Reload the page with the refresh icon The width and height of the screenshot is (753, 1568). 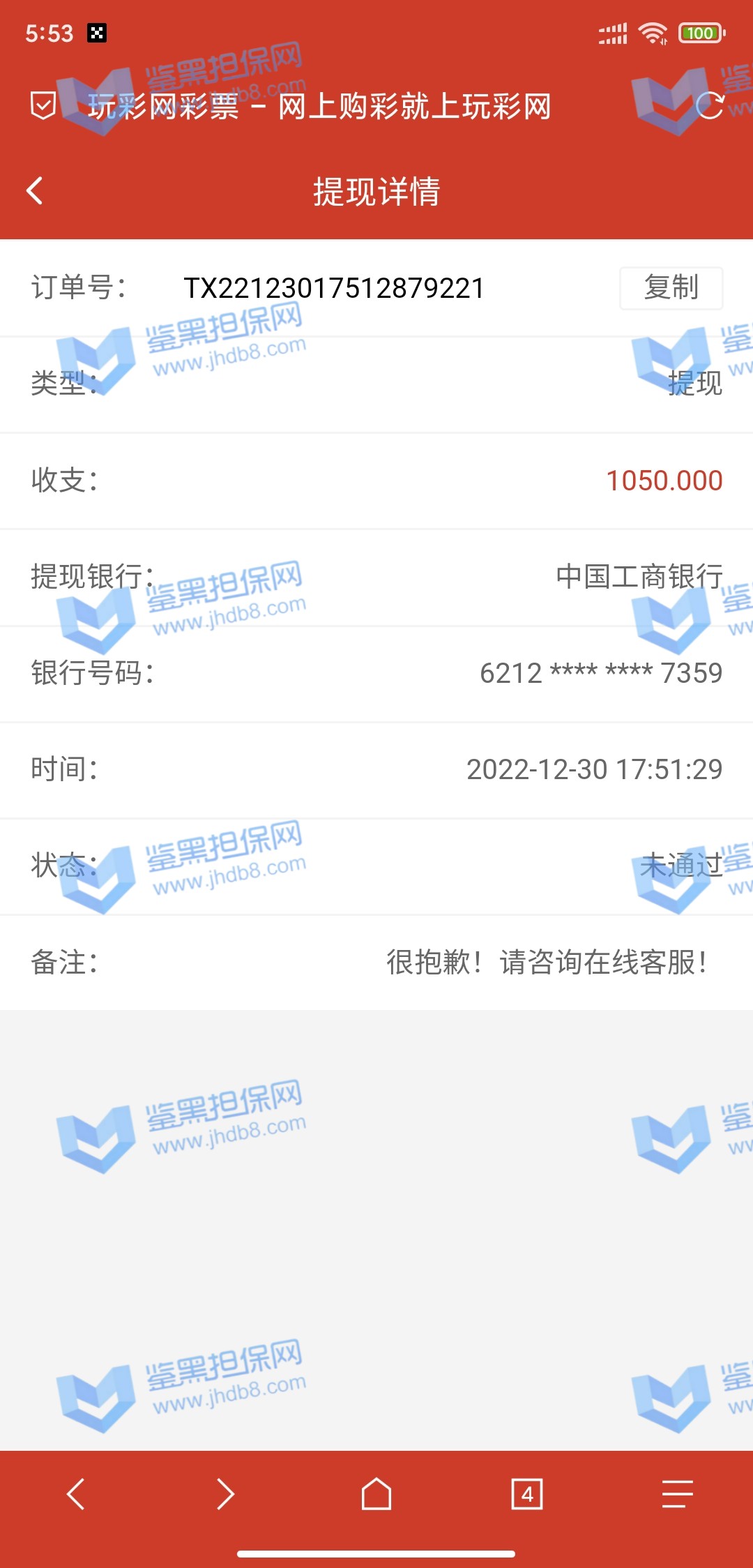click(x=710, y=106)
